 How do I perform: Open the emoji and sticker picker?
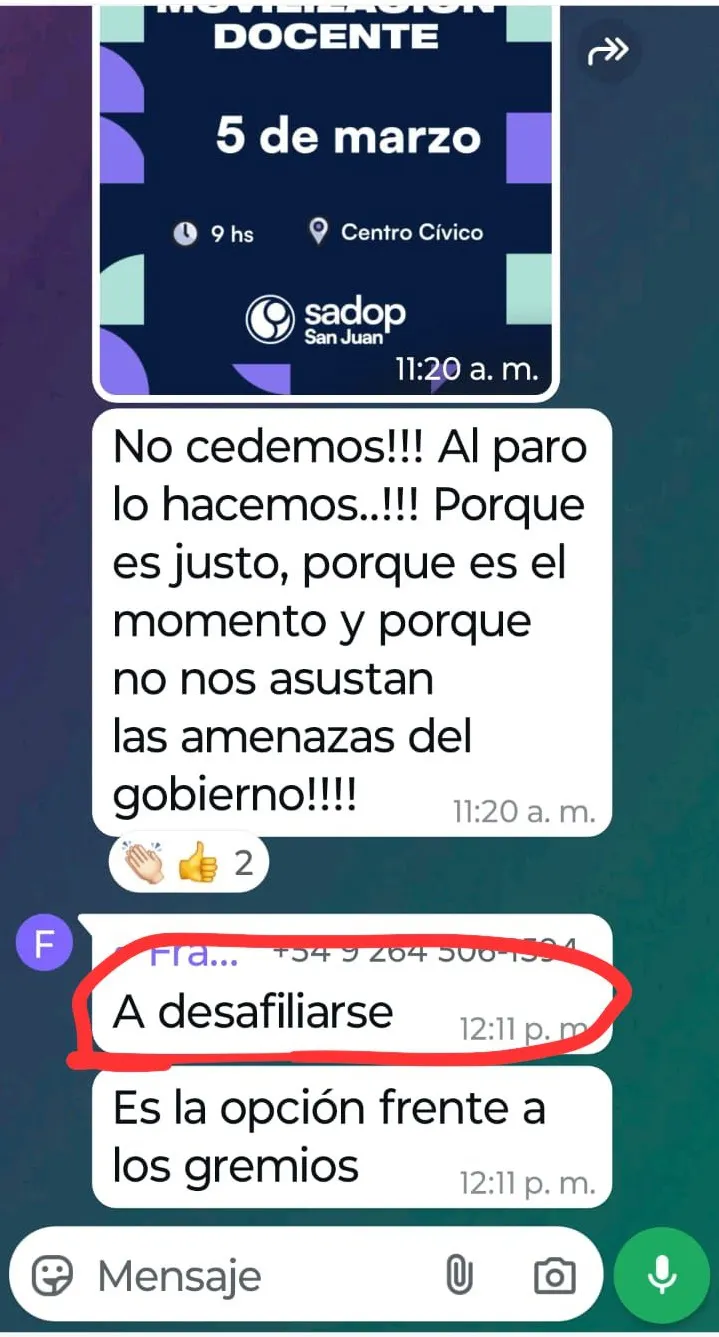pyautogui.click(x=53, y=1277)
